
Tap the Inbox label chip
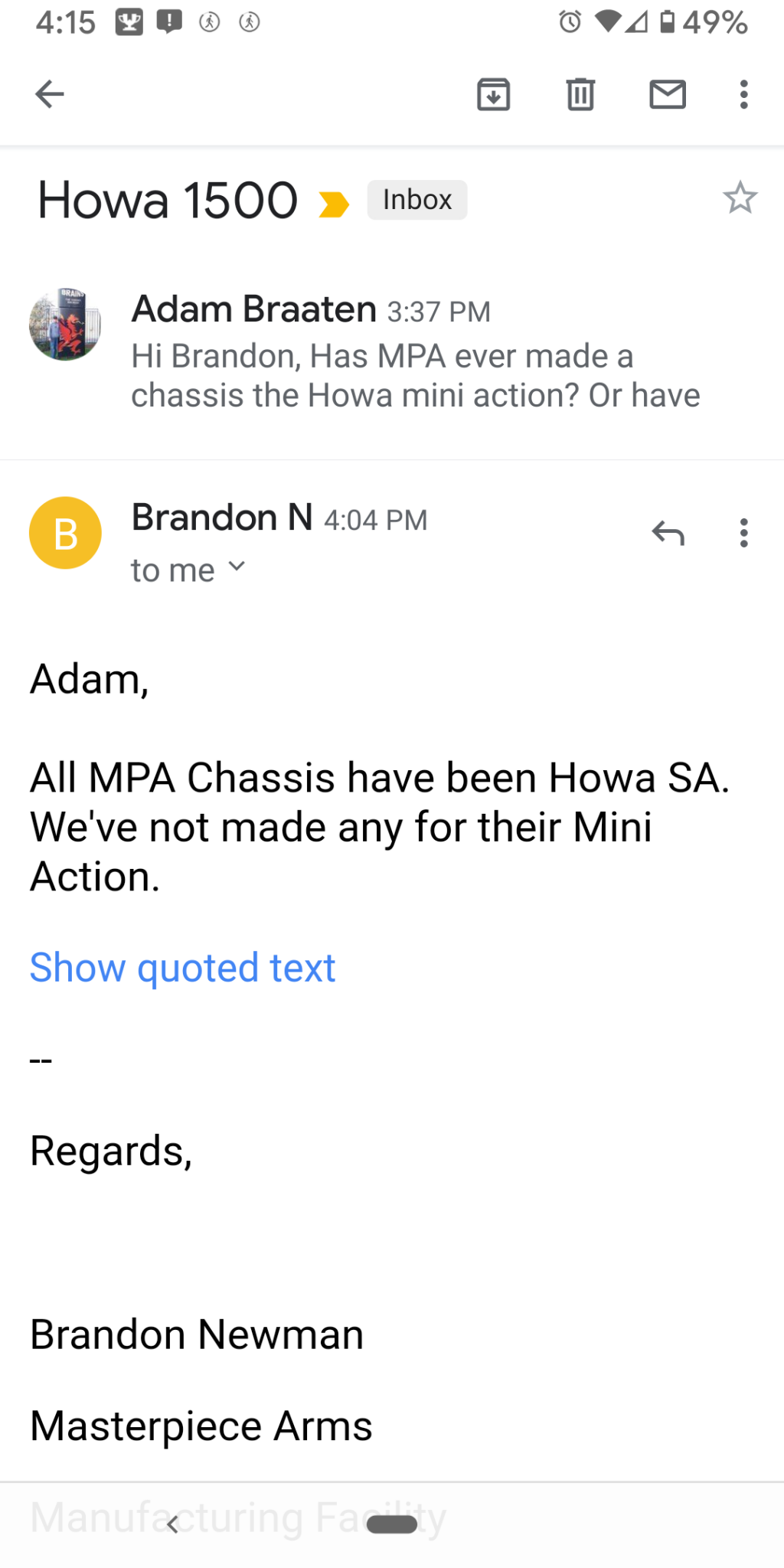point(417,200)
